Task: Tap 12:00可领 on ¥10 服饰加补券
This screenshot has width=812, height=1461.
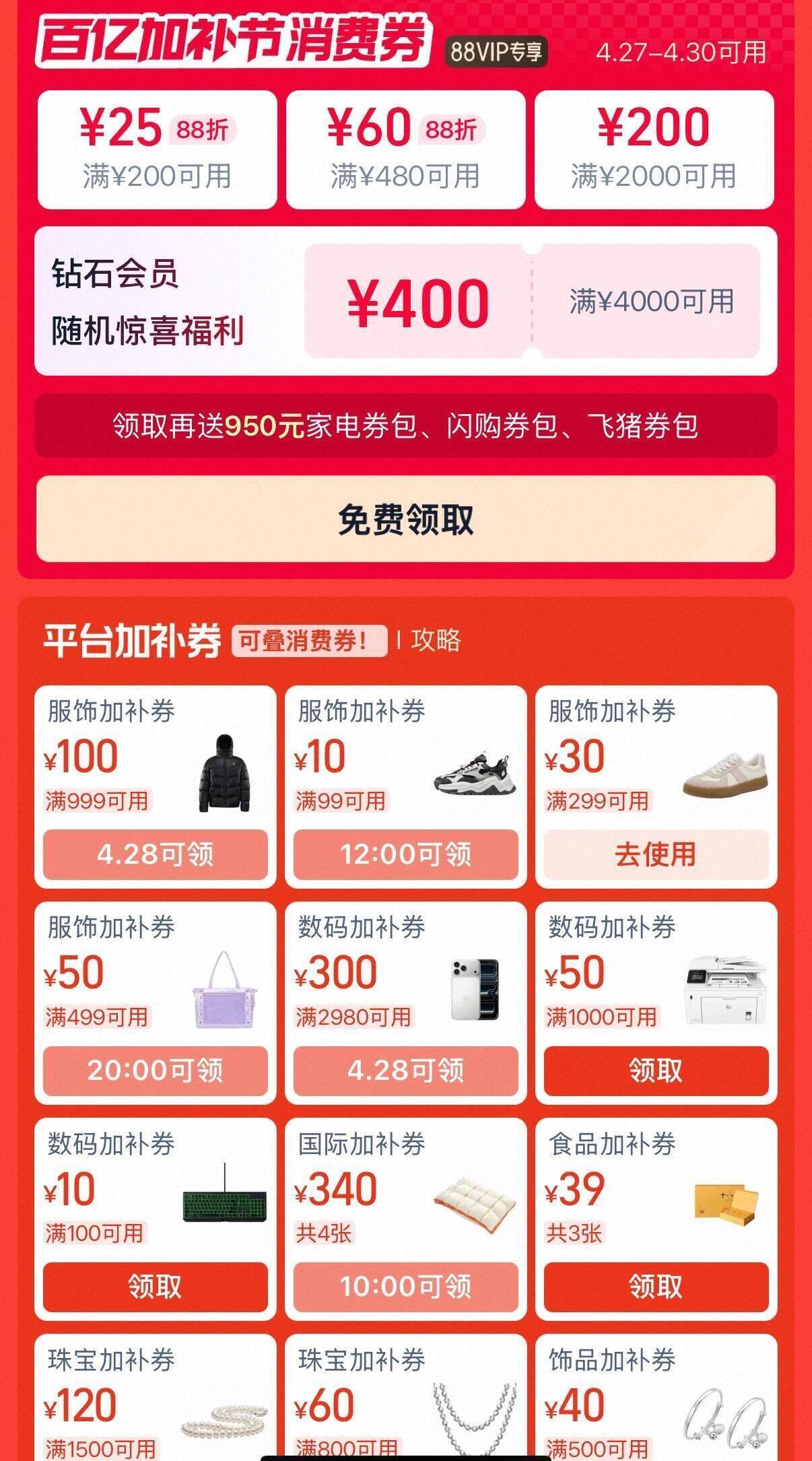Action: 405,854
